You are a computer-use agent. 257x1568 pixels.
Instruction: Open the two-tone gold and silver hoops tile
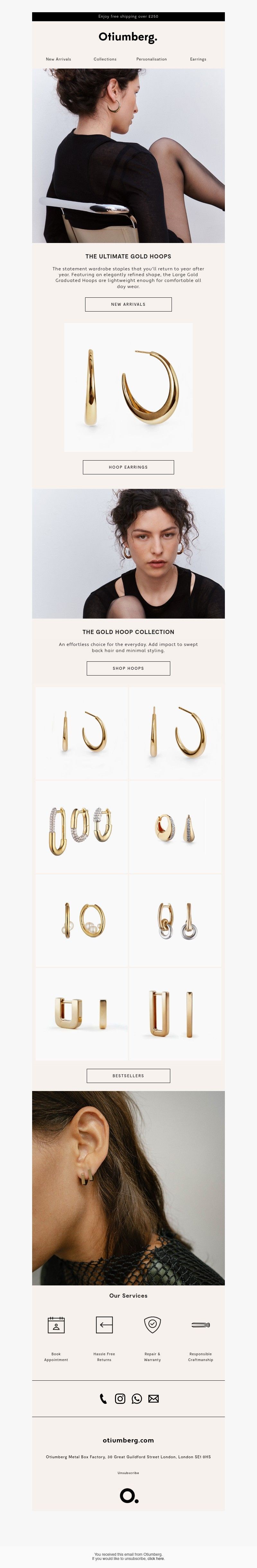coord(176,920)
